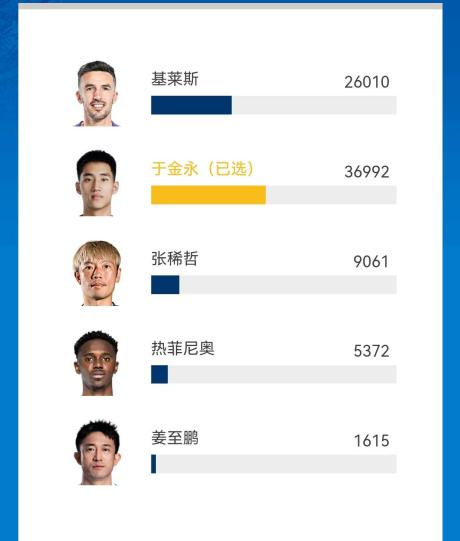Choose 姜至鹏 in the poll
The image size is (460, 541).
(235, 452)
